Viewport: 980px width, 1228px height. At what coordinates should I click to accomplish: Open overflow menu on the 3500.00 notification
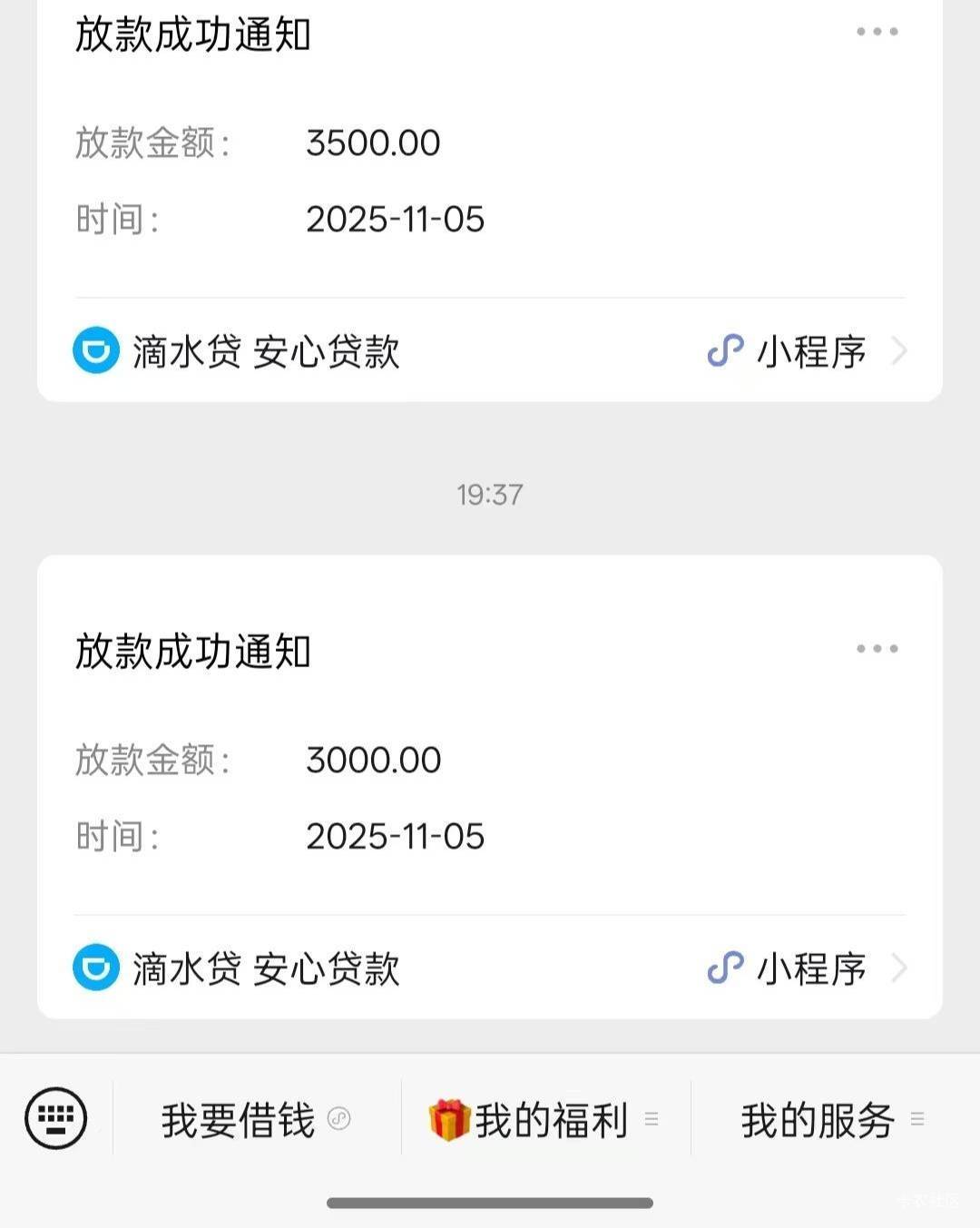click(877, 32)
